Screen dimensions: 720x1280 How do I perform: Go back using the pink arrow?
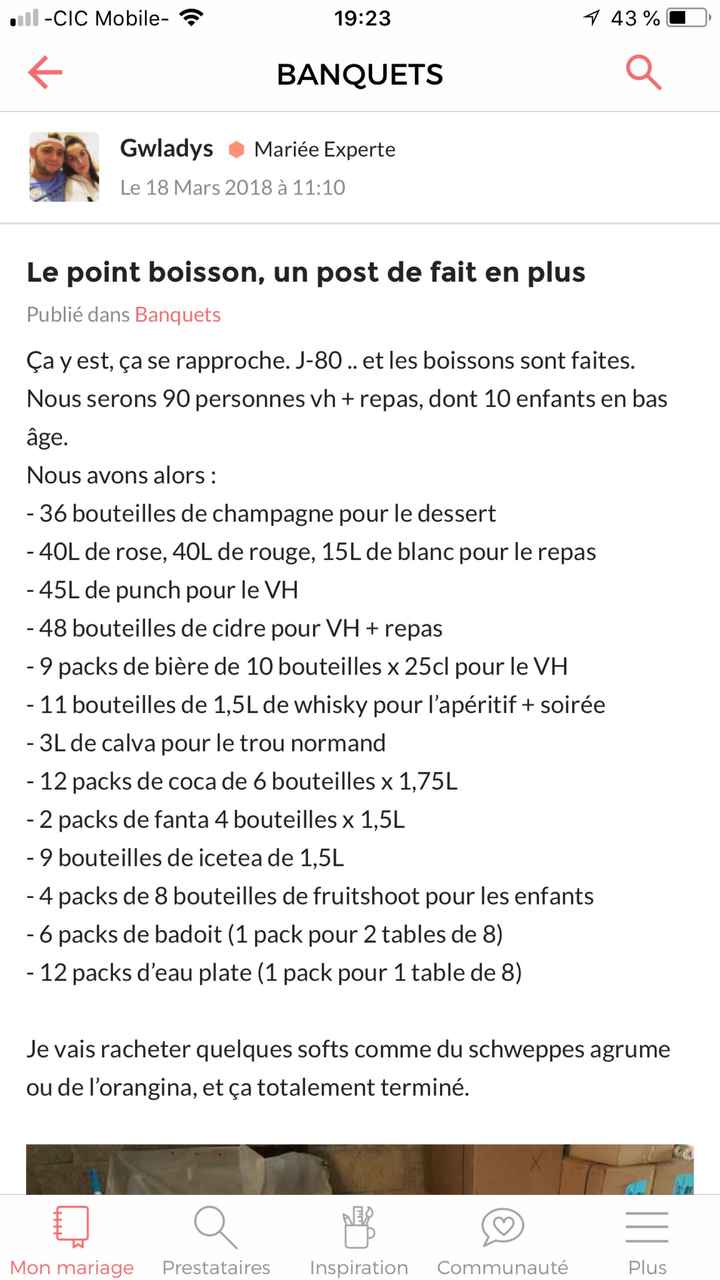point(45,73)
